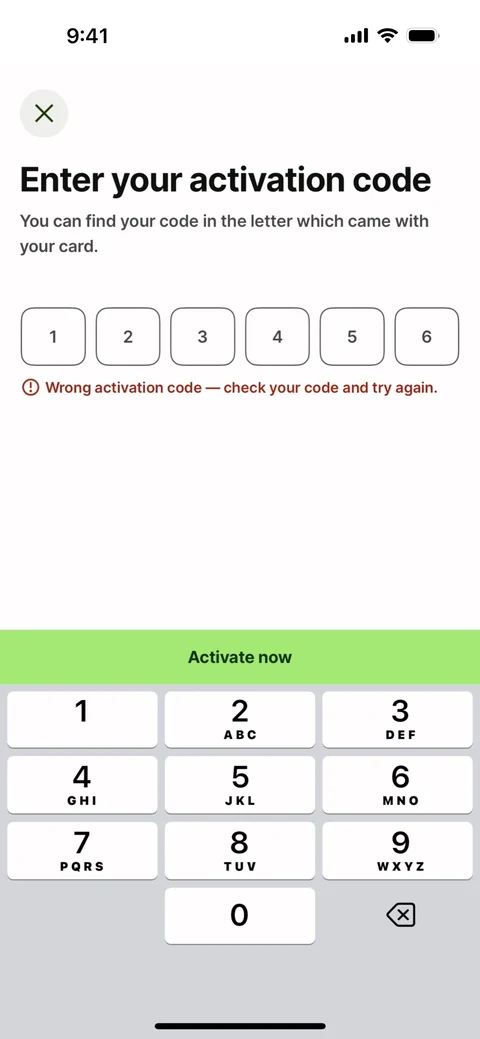Viewport: 480px width, 1039px height.
Task: Select the first code box containing 1
Action: pos(53,337)
